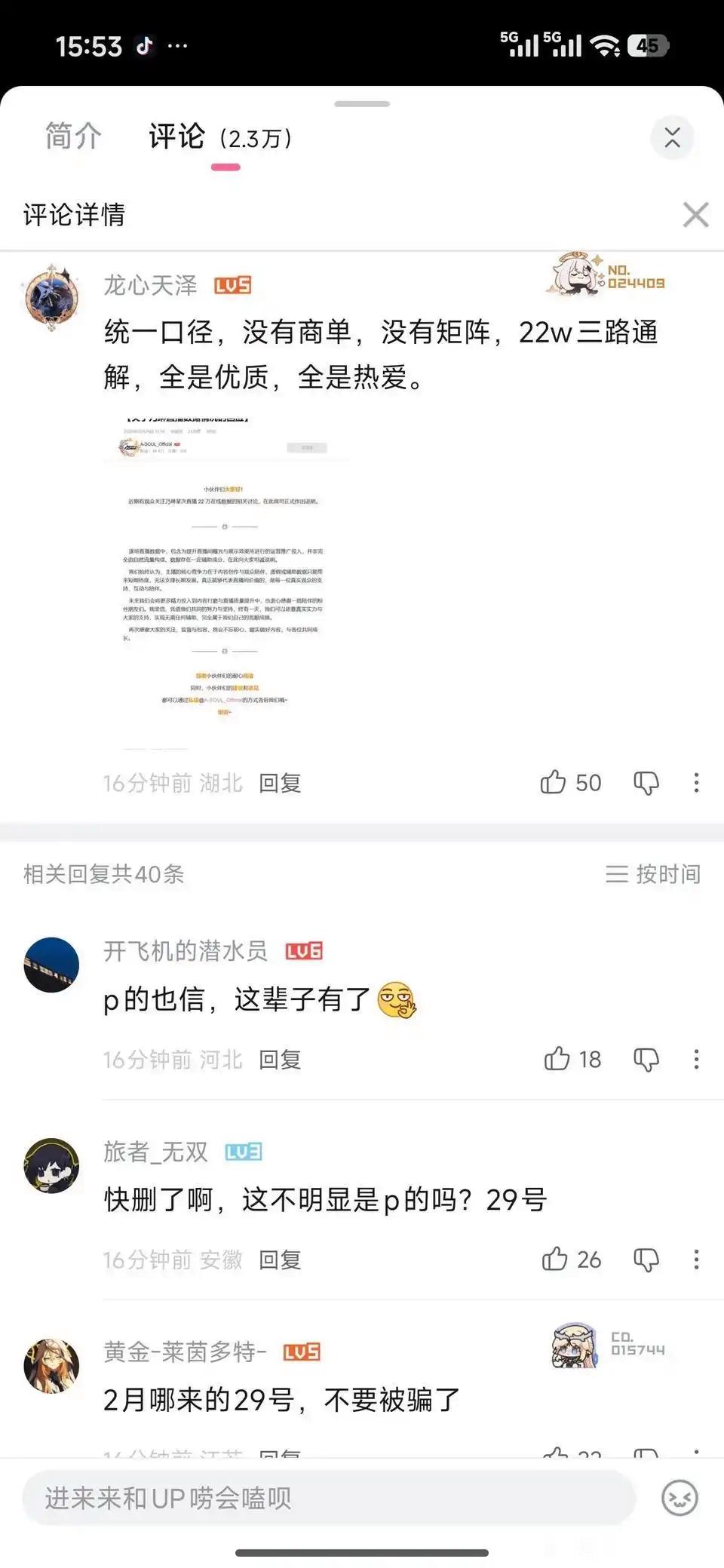Switch to the 简介 tab
724x1568 pixels.
click(73, 137)
